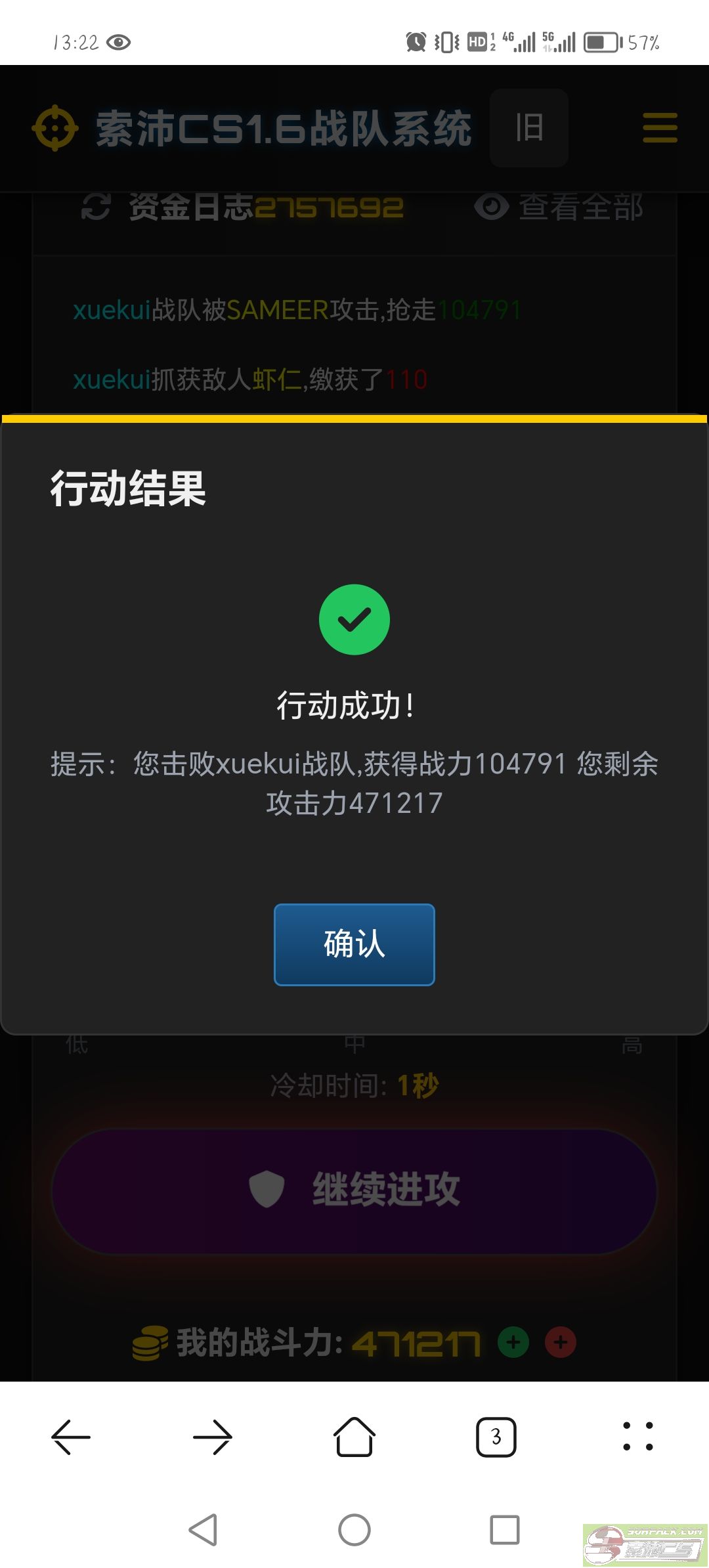Switch to the old version 旧

click(x=528, y=127)
